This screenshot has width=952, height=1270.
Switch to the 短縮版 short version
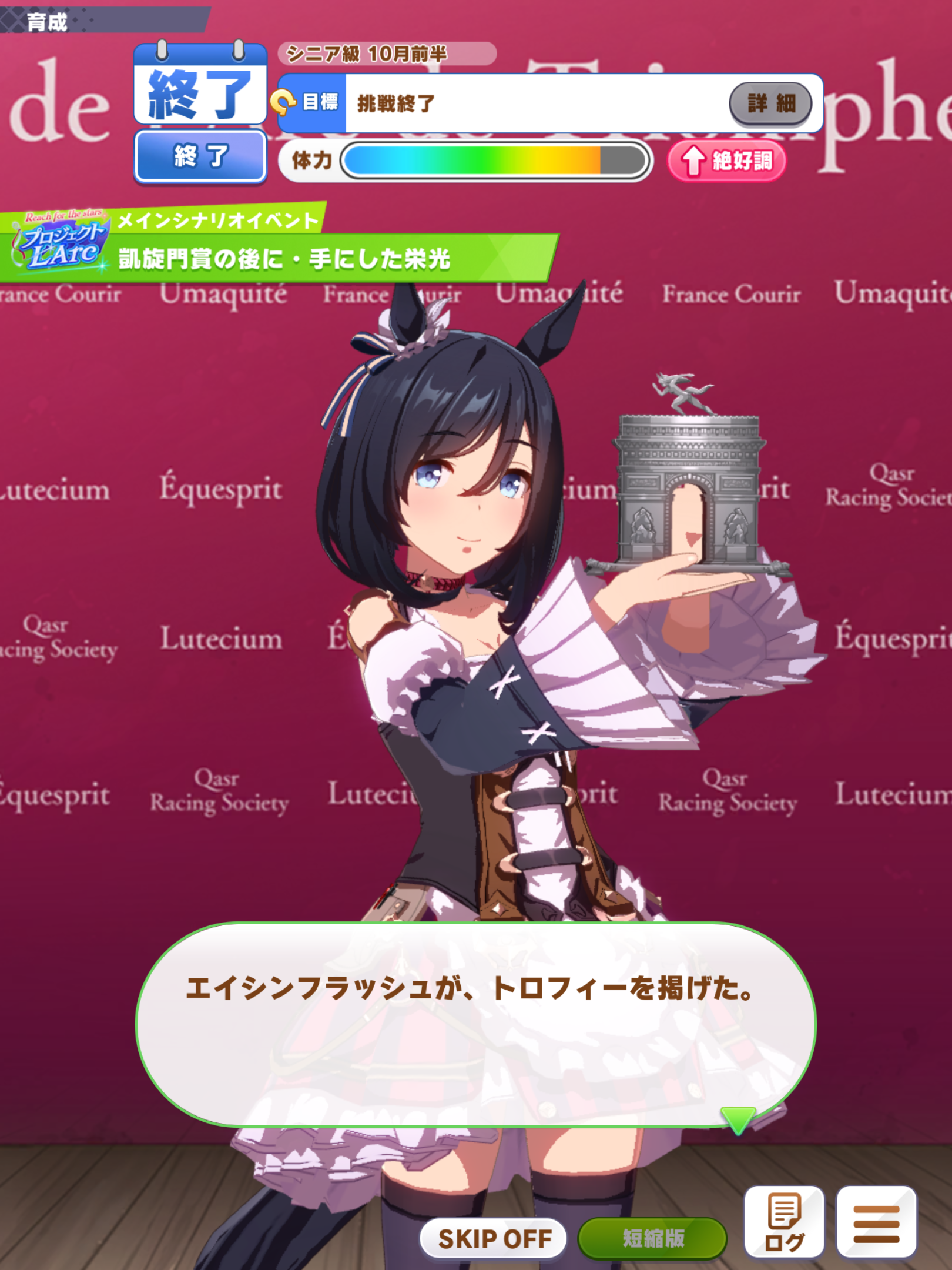point(653,1238)
